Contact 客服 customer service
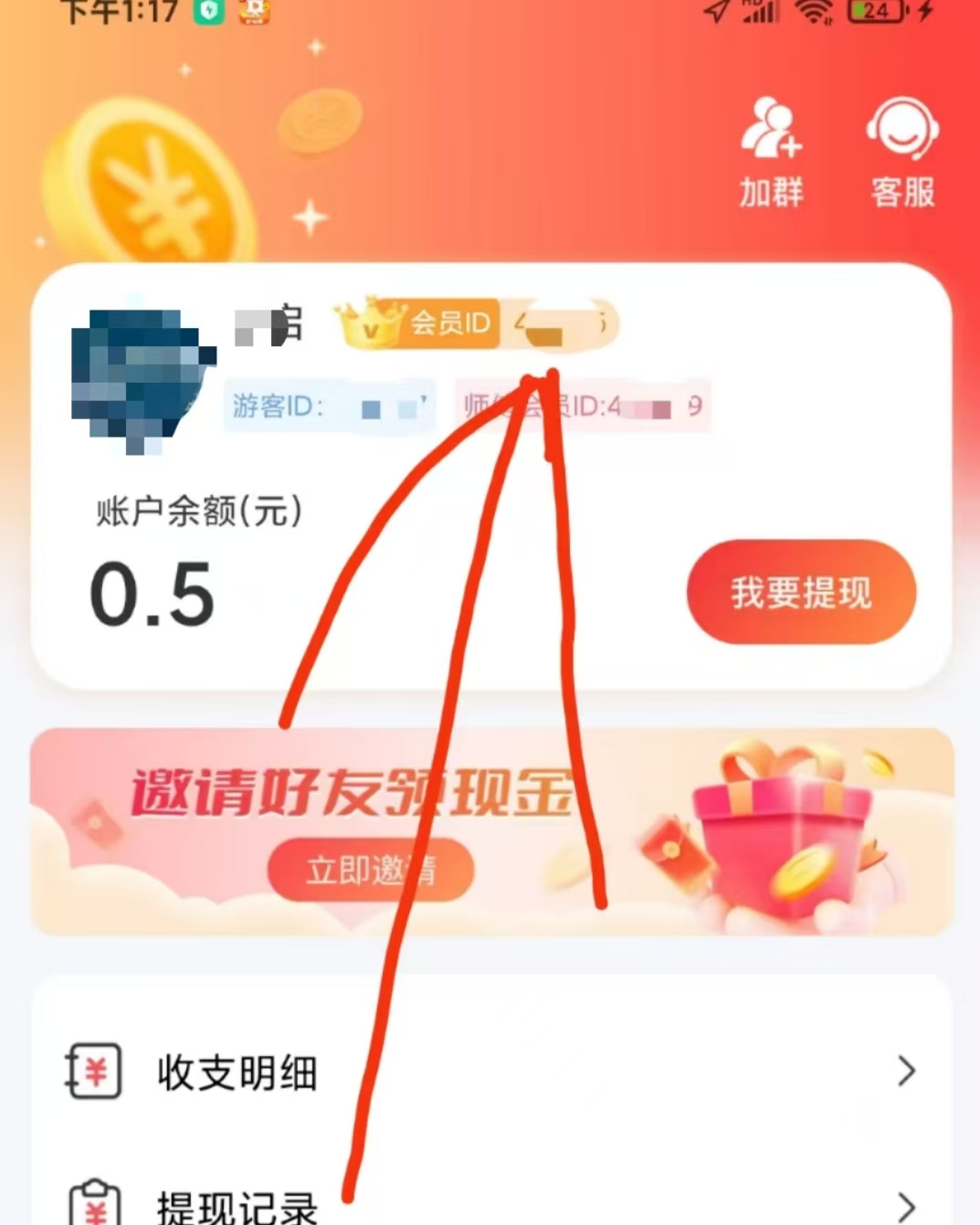Image resolution: width=980 pixels, height=1225 pixels. [902, 153]
